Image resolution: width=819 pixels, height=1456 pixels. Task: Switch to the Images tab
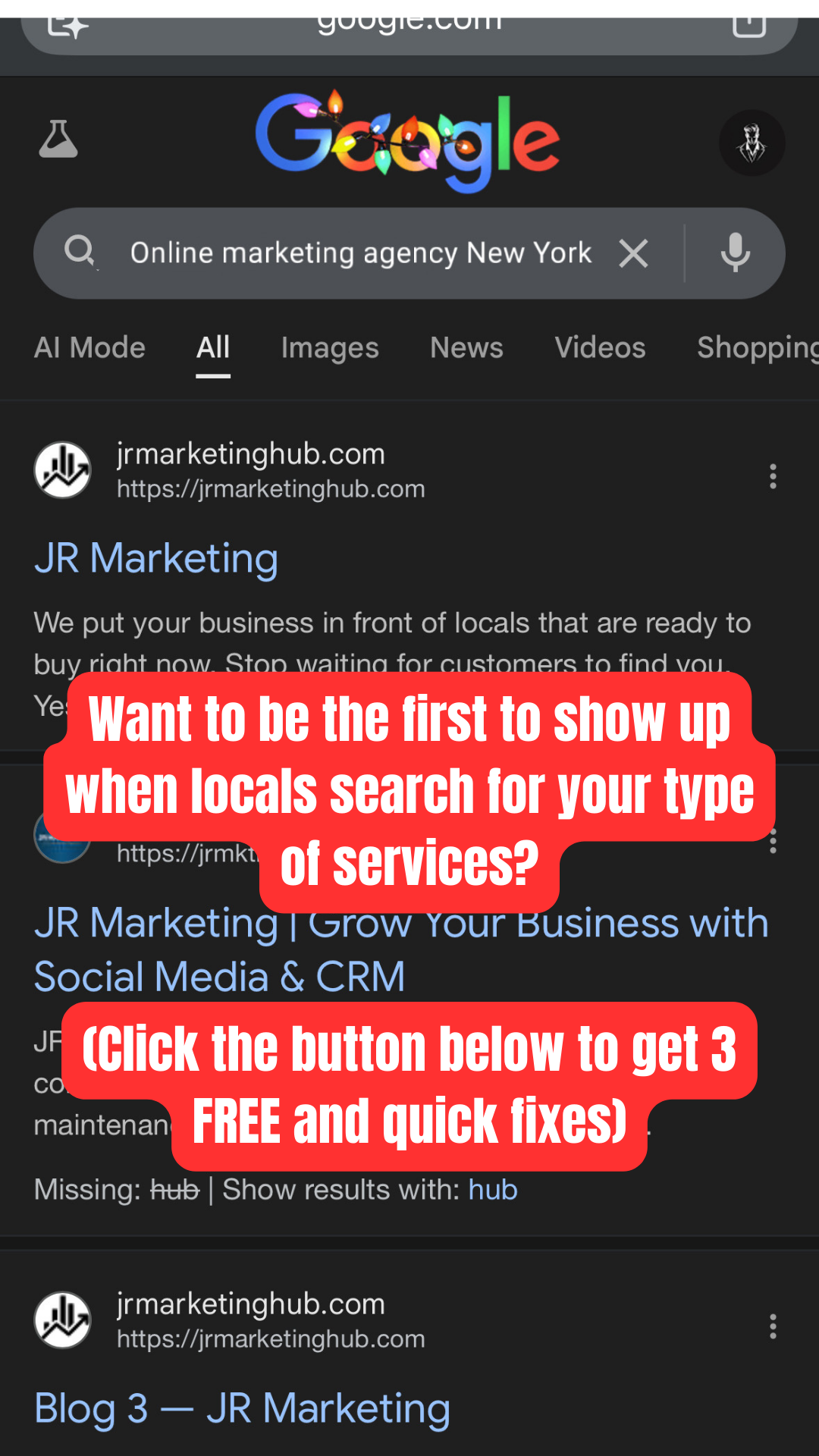(330, 347)
